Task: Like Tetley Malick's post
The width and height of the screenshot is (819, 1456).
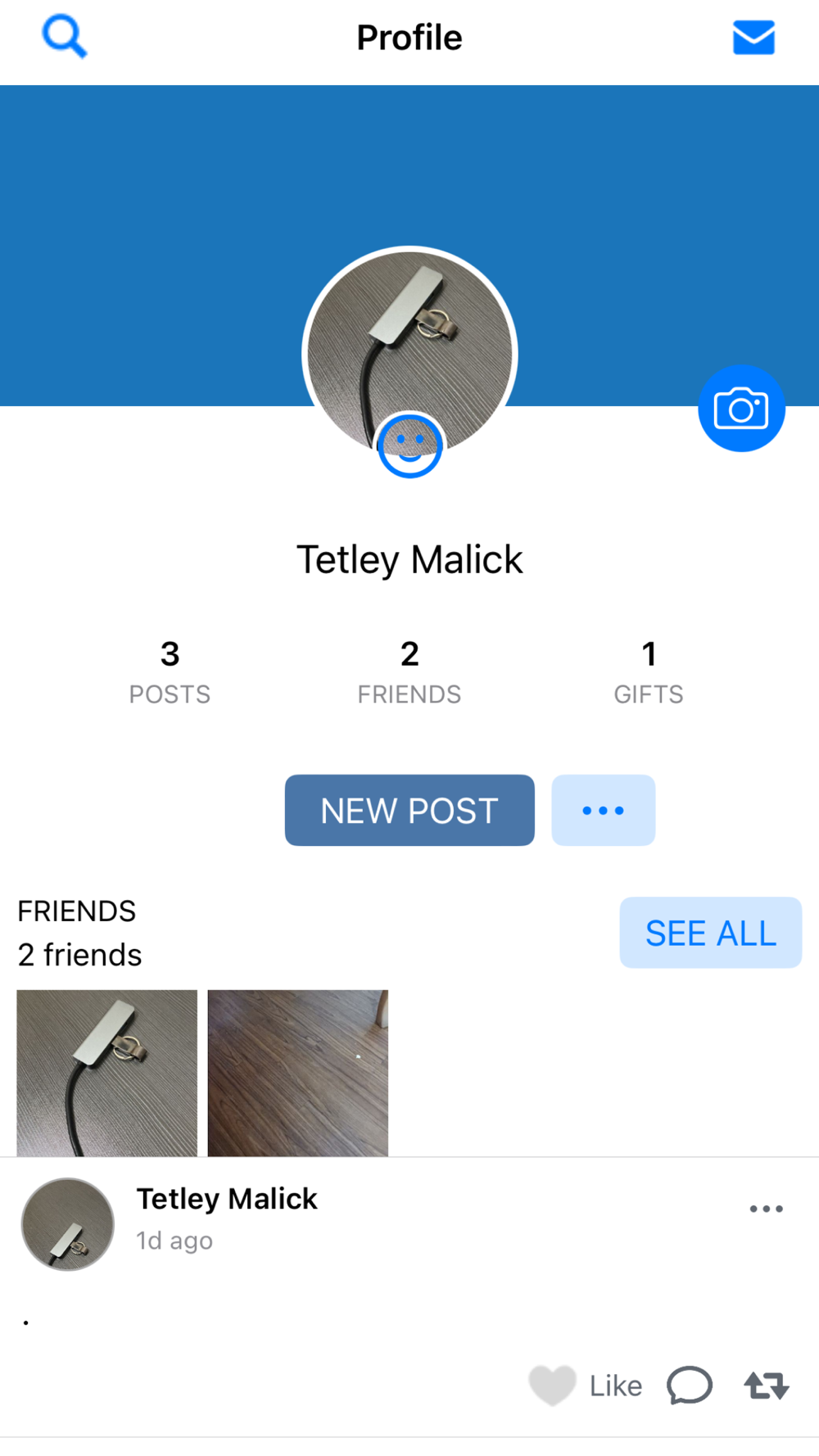Action: click(586, 1386)
